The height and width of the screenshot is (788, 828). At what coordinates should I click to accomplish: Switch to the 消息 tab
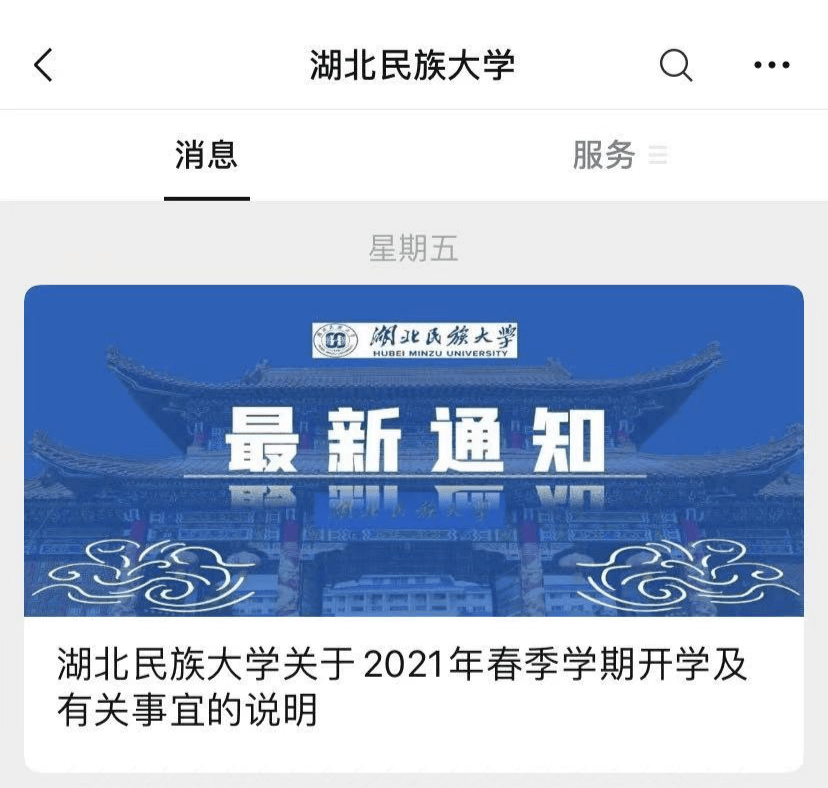pos(206,155)
